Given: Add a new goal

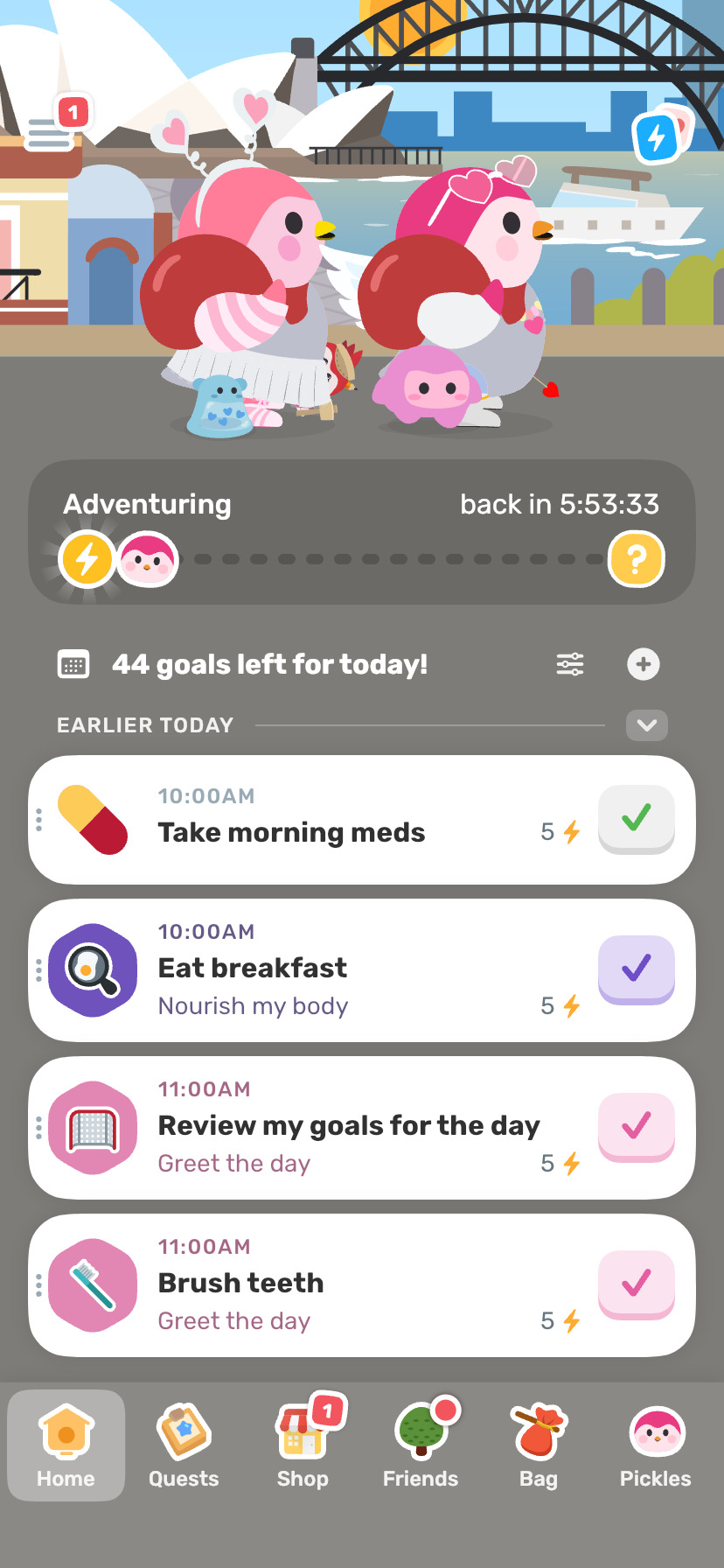Looking at the screenshot, I should point(644,664).
